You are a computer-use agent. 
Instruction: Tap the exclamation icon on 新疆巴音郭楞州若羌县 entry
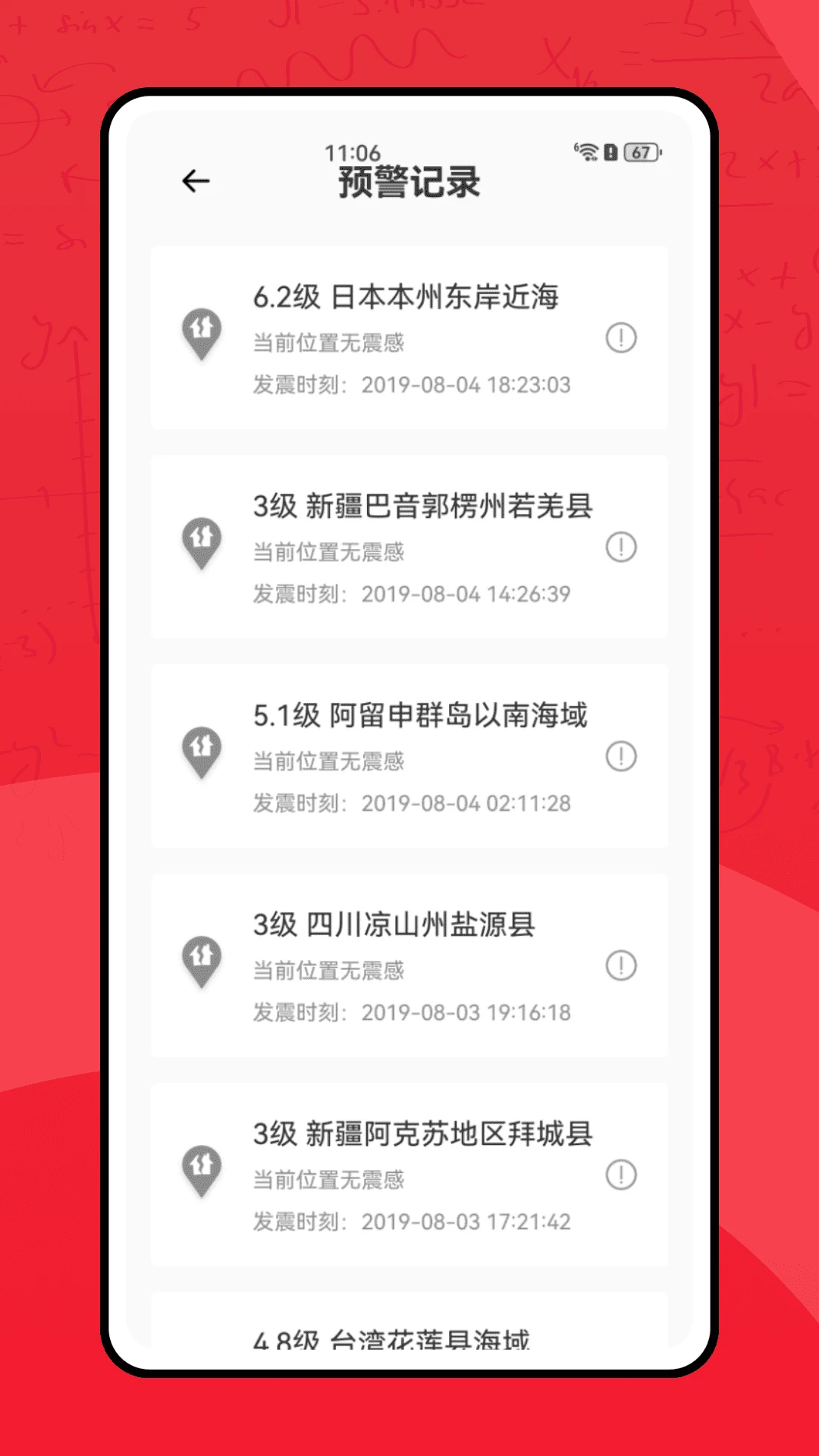coord(620,548)
